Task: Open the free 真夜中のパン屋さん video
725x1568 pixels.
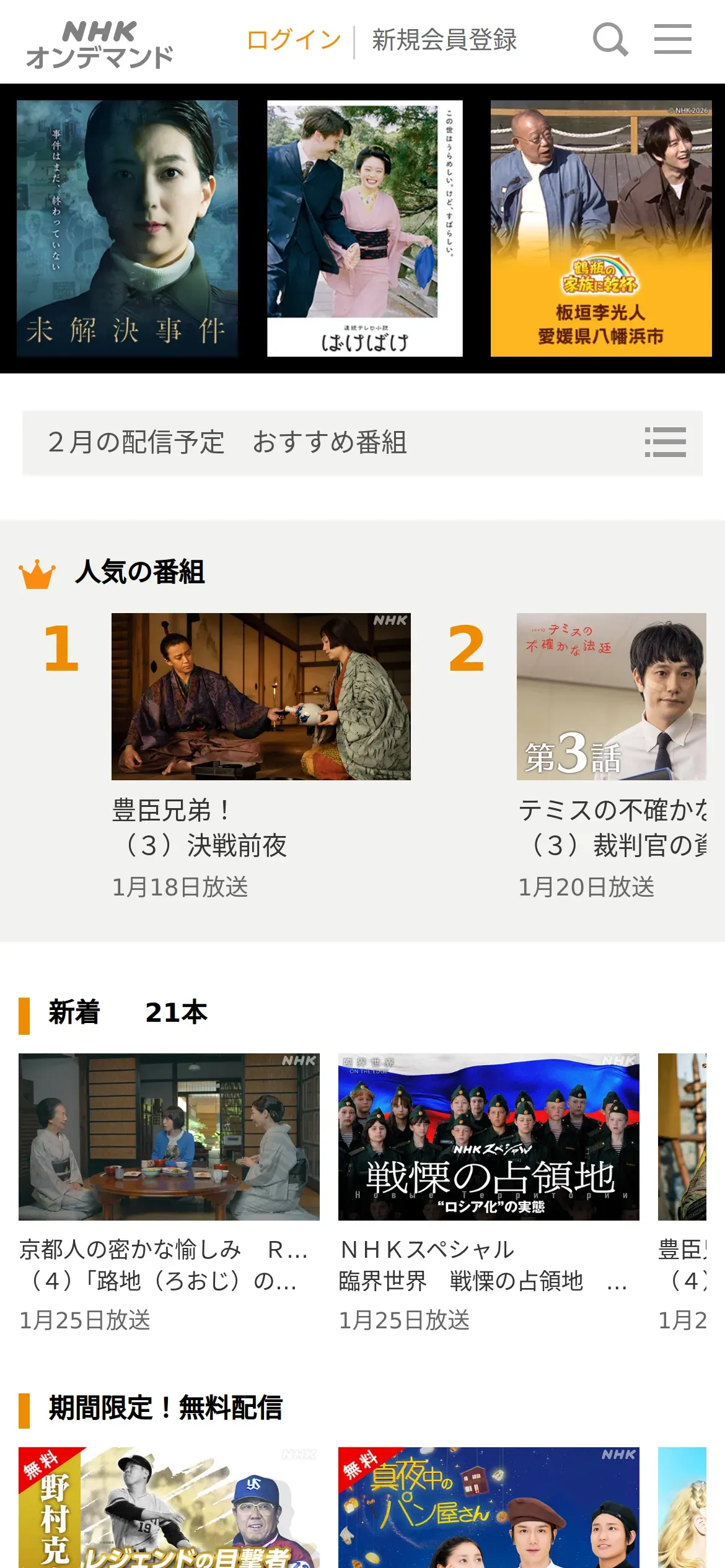Action: click(488, 1508)
